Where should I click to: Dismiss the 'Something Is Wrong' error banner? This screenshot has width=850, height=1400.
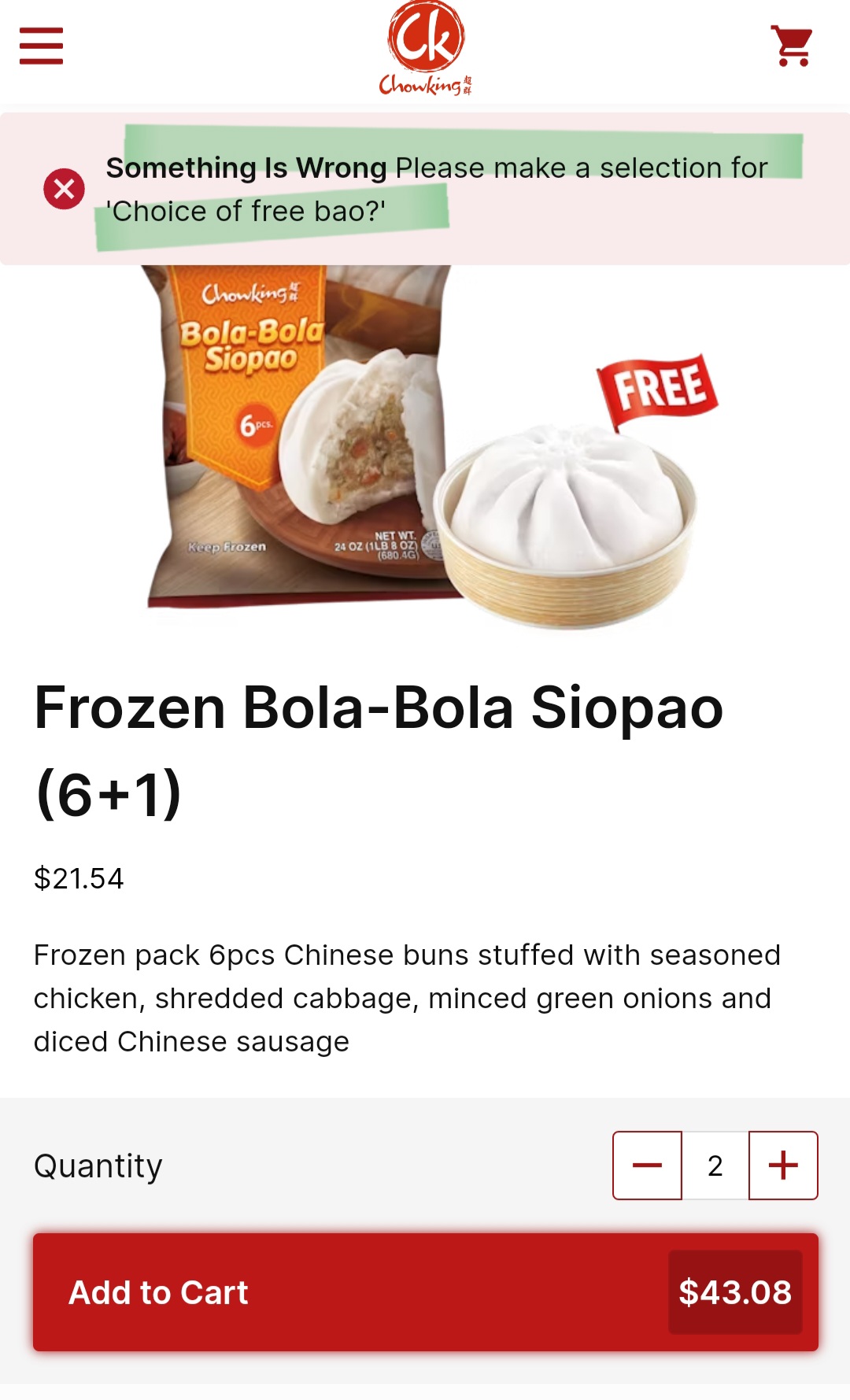65,189
